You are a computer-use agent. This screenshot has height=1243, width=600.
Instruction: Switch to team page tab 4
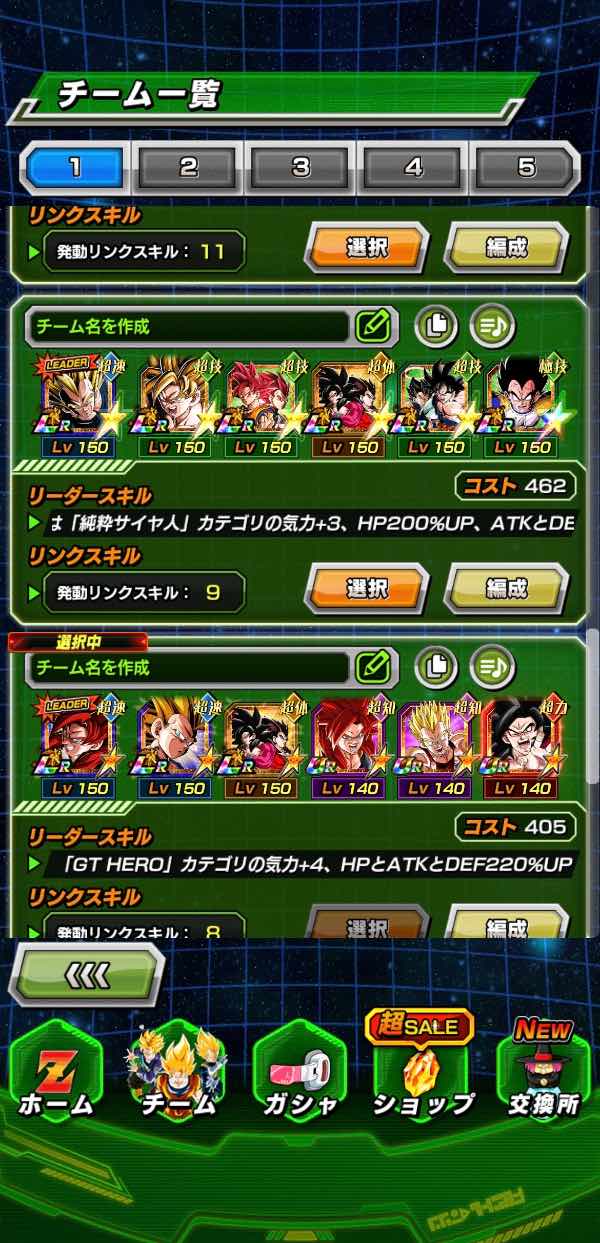pyautogui.click(x=414, y=167)
